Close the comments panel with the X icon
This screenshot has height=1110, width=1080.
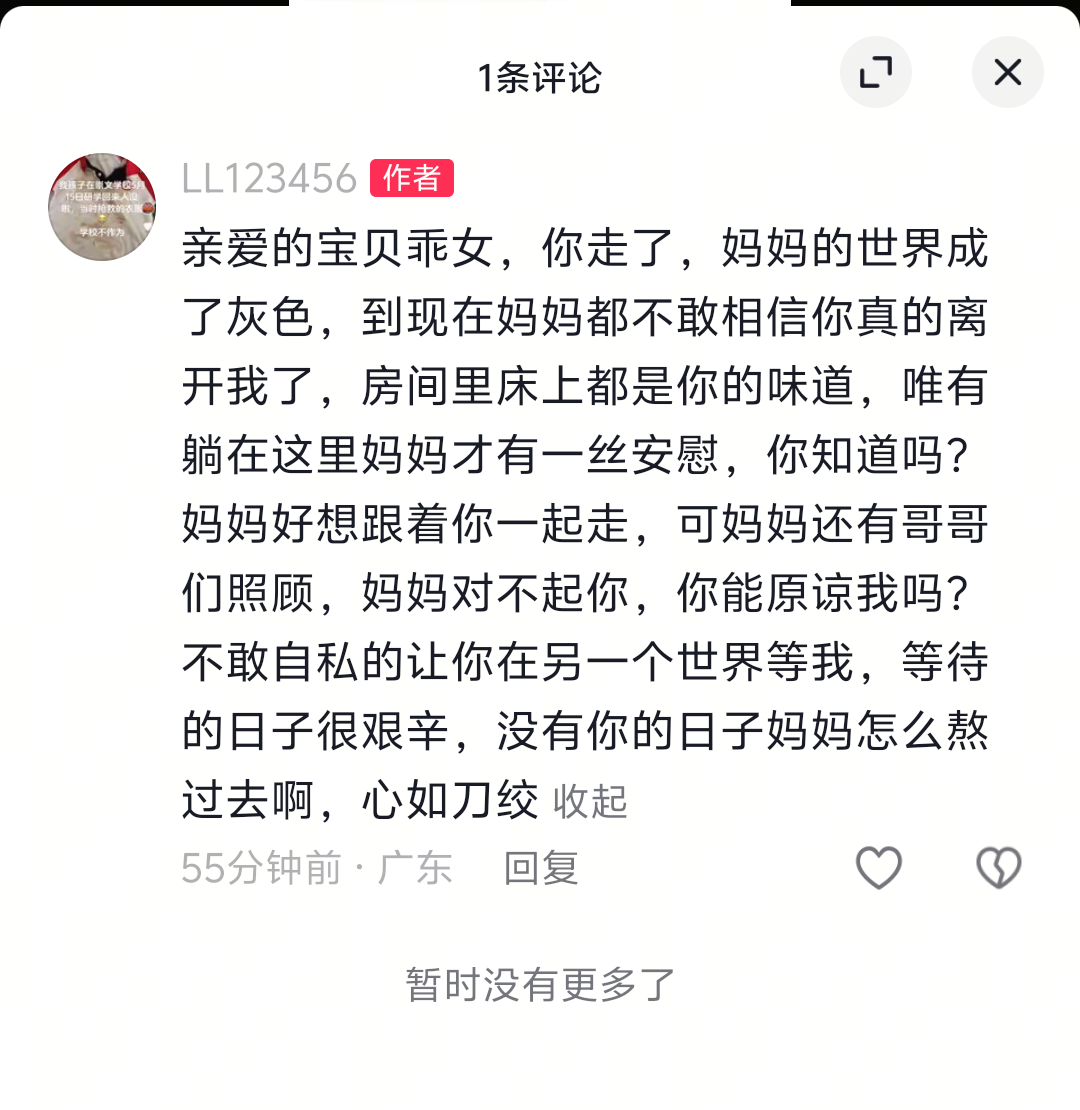(x=1007, y=73)
